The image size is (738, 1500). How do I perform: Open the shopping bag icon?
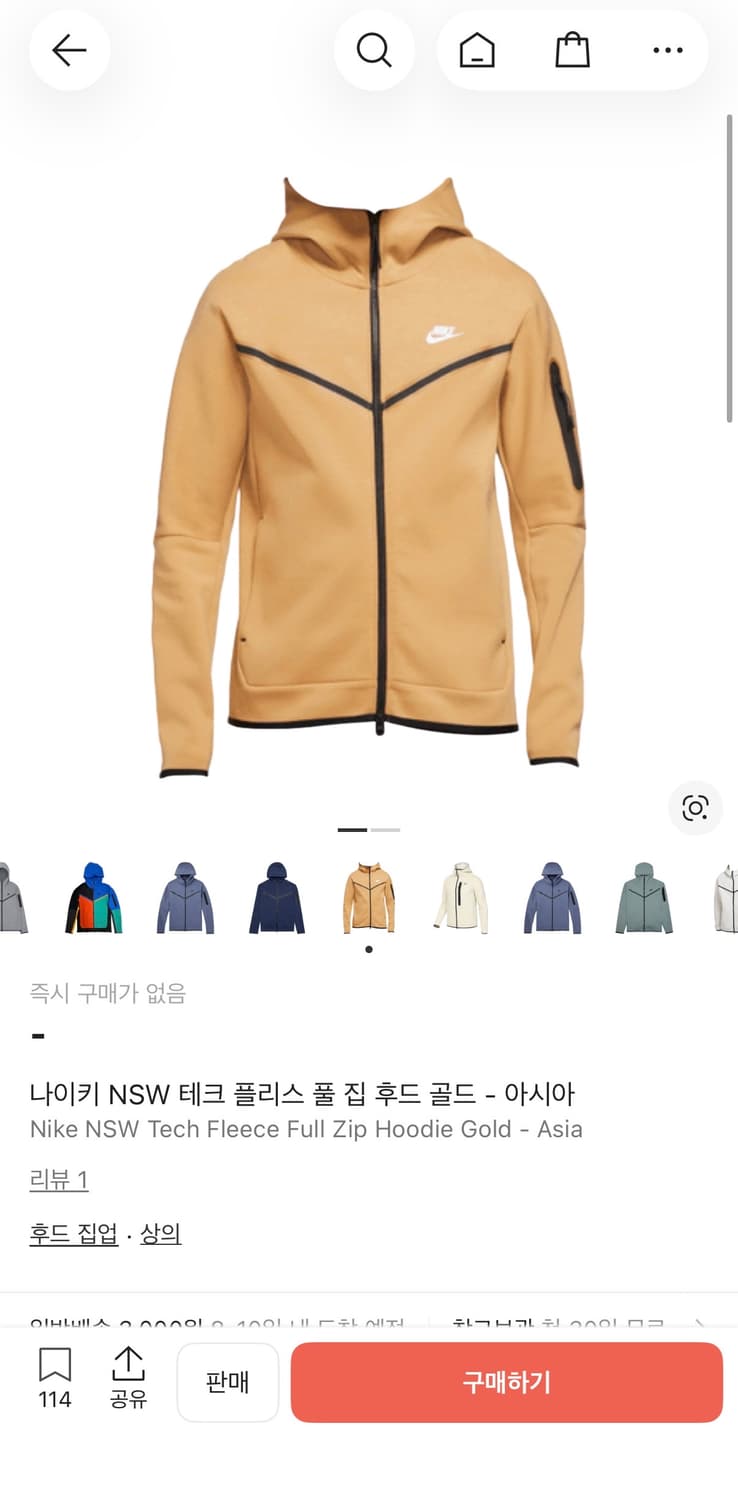tap(572, 50)
